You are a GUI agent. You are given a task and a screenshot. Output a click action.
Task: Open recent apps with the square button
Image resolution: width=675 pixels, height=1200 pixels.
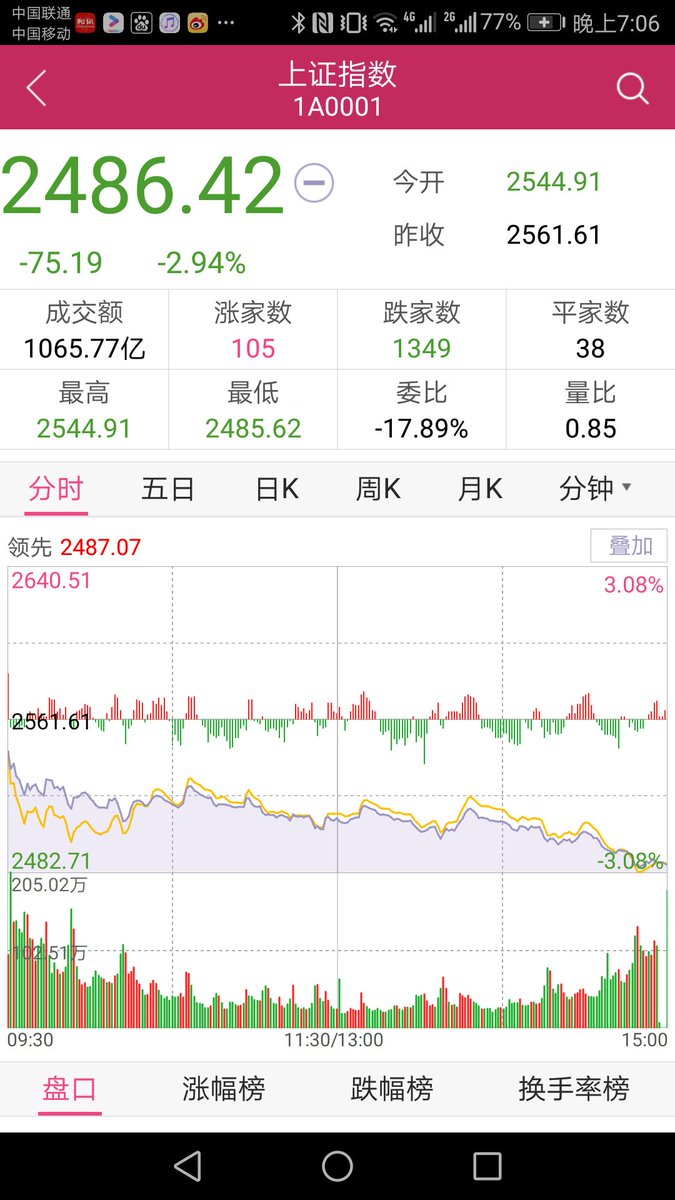pos(487,1166)
